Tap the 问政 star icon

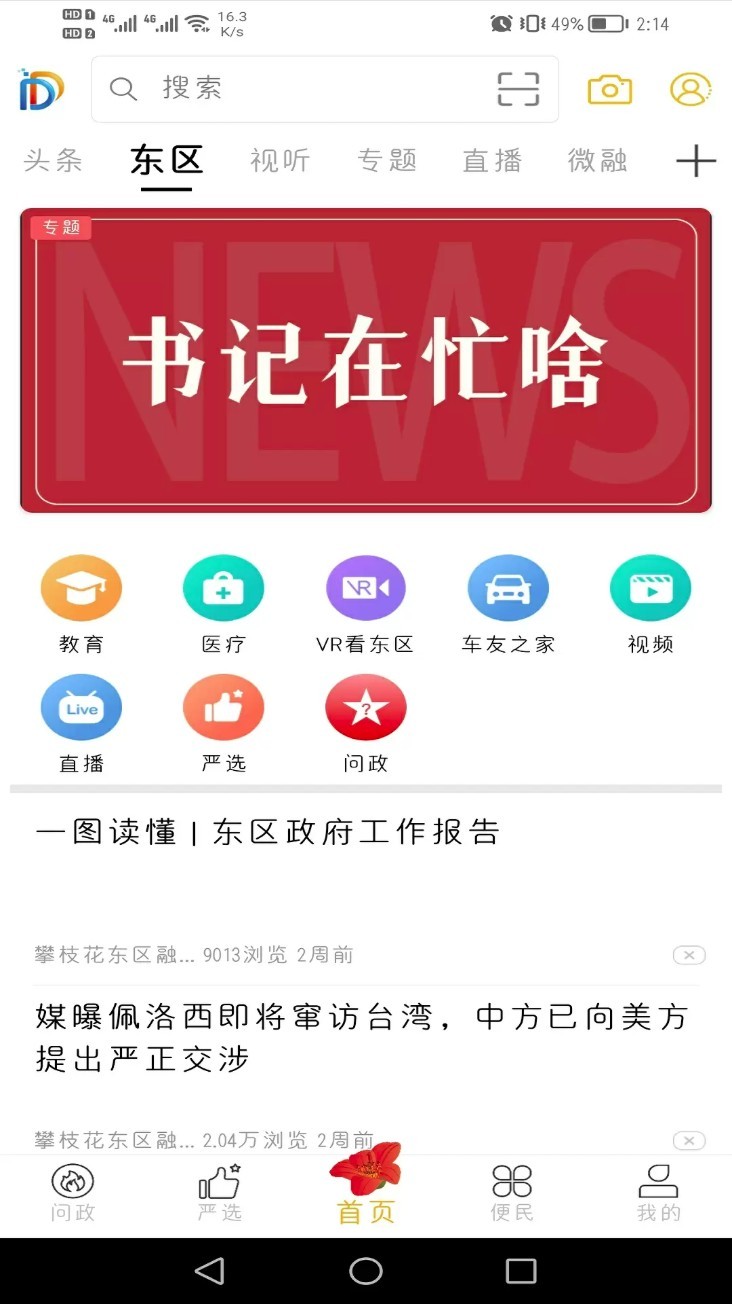click(x=365, y=707)
